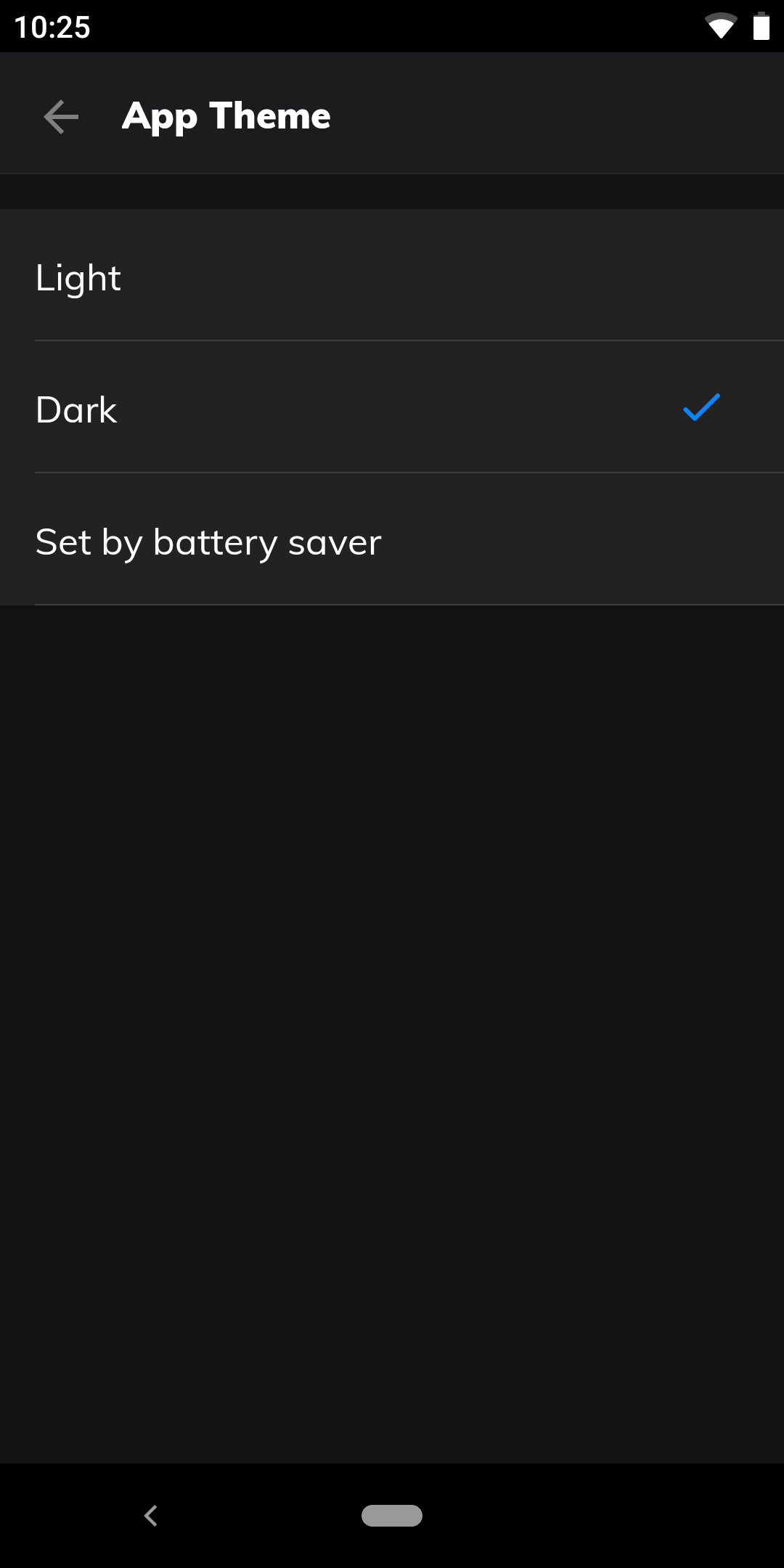This screenshot has width=784, height=1568.
Task: Tap the system back button
Action: coord(151,1516)
